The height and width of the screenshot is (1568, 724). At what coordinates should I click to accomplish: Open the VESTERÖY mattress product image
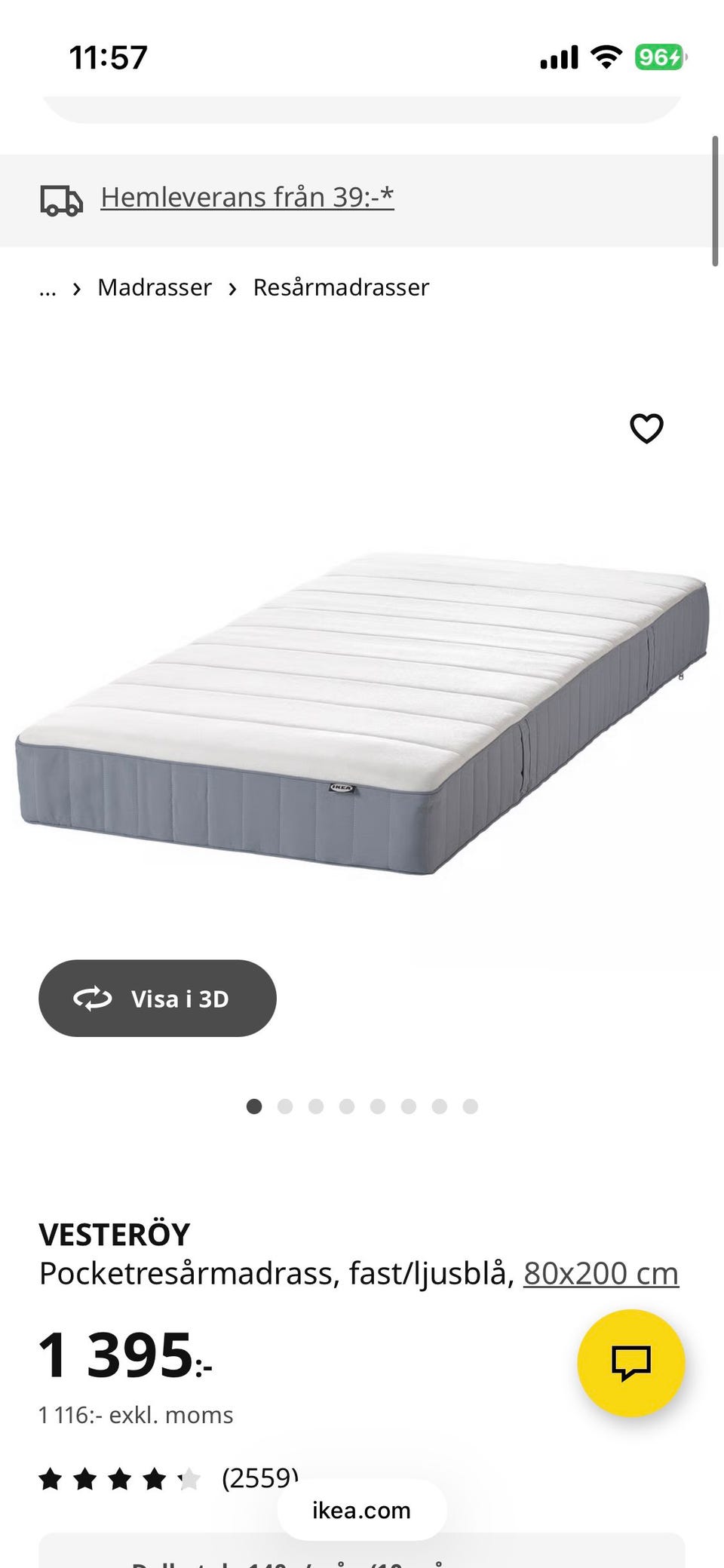click(362, 713)
